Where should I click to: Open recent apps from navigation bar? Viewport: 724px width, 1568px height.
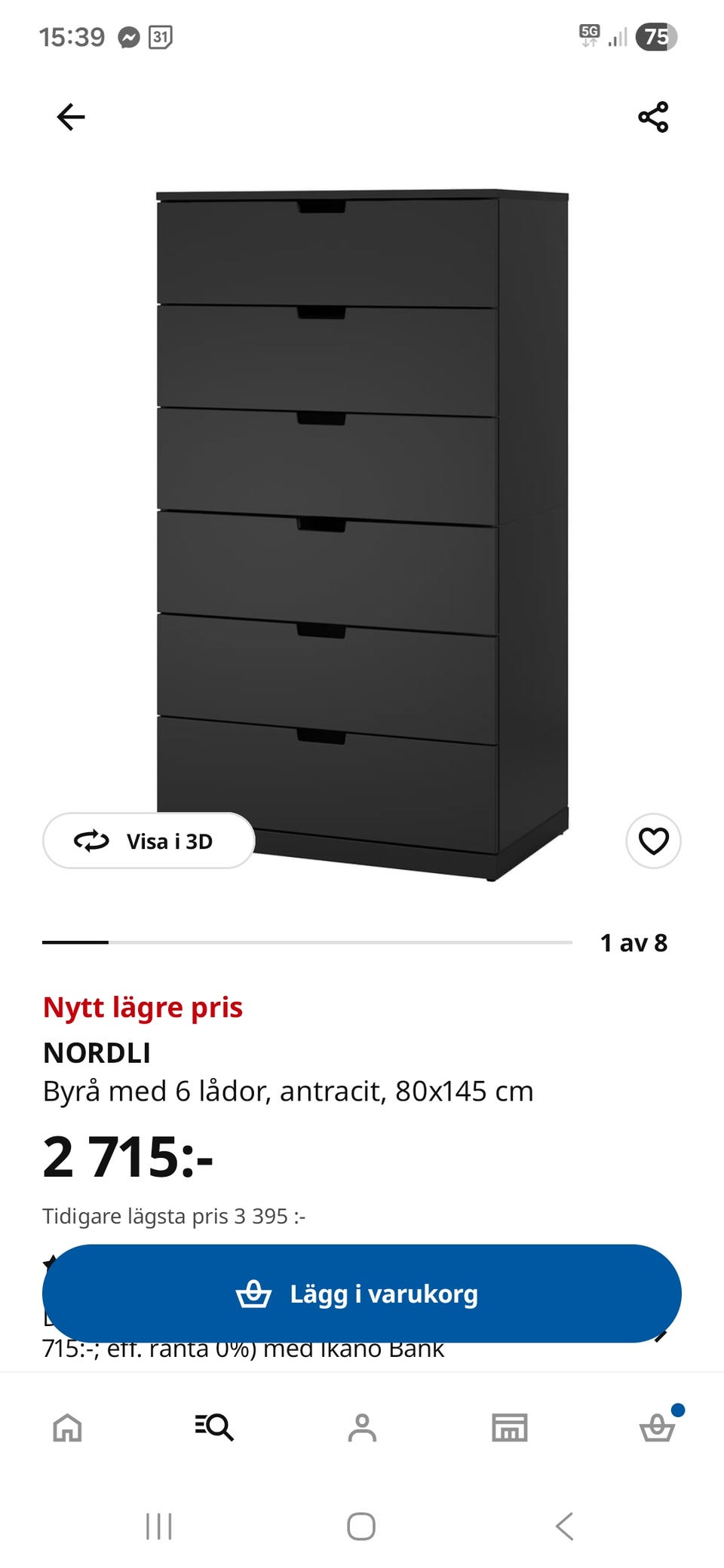[159, 1527]
